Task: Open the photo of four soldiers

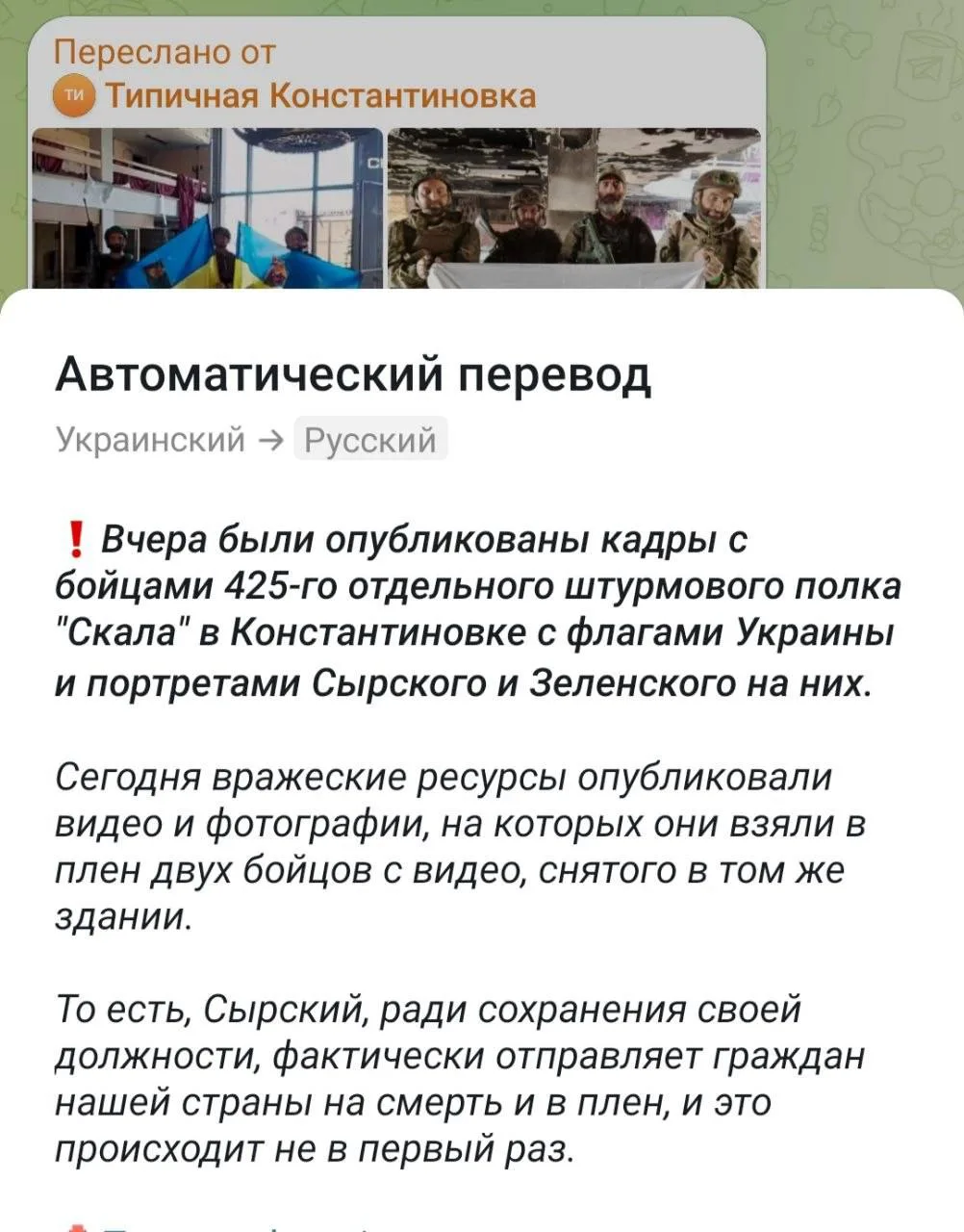Action: coord(574,208)
